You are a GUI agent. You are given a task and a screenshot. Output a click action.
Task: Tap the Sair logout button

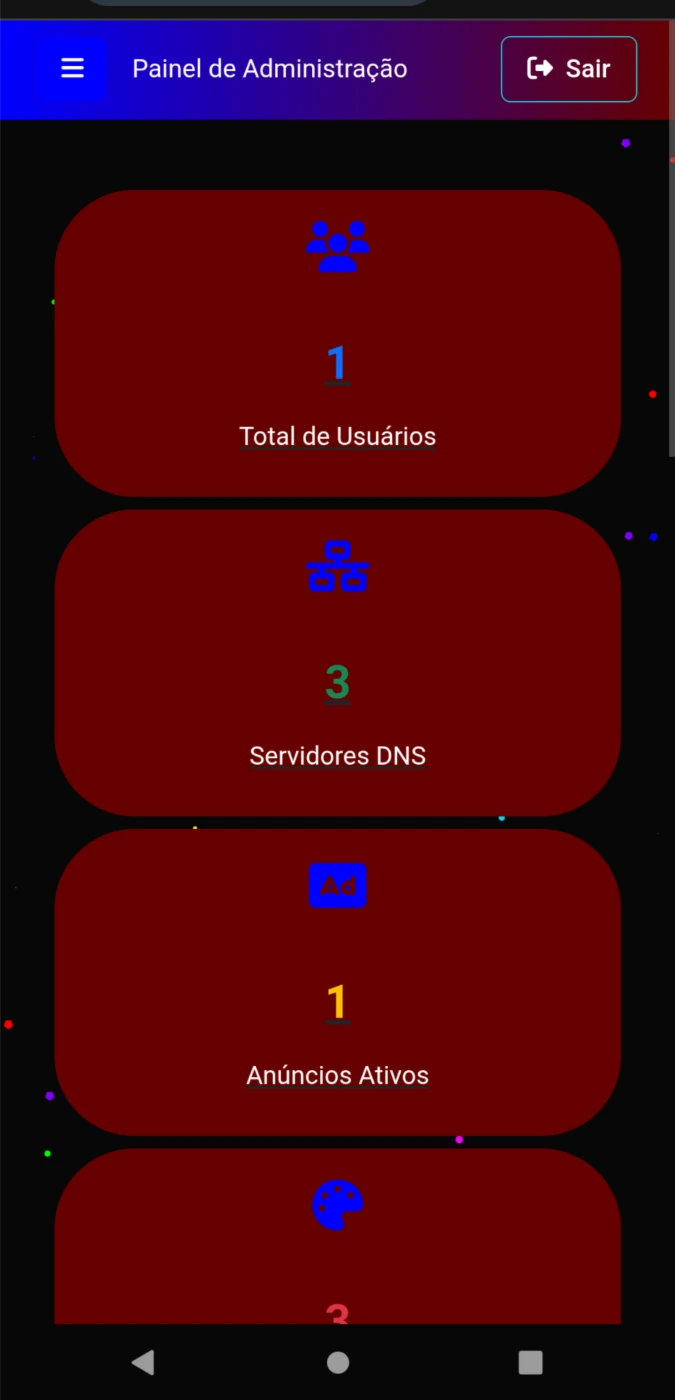(568, 69)
